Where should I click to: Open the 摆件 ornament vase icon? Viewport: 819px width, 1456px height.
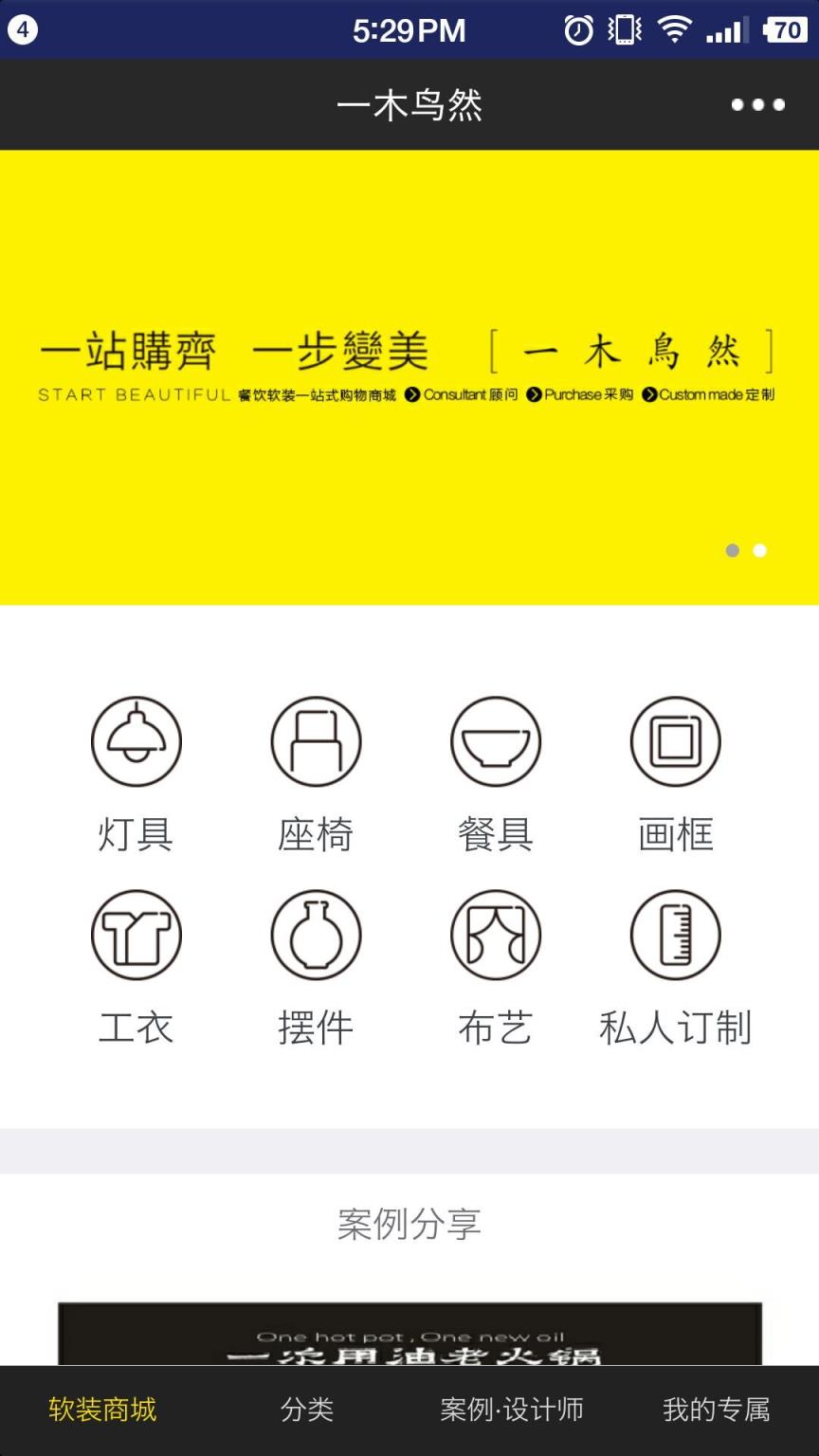pyautogui.click(x=316, y=934)
